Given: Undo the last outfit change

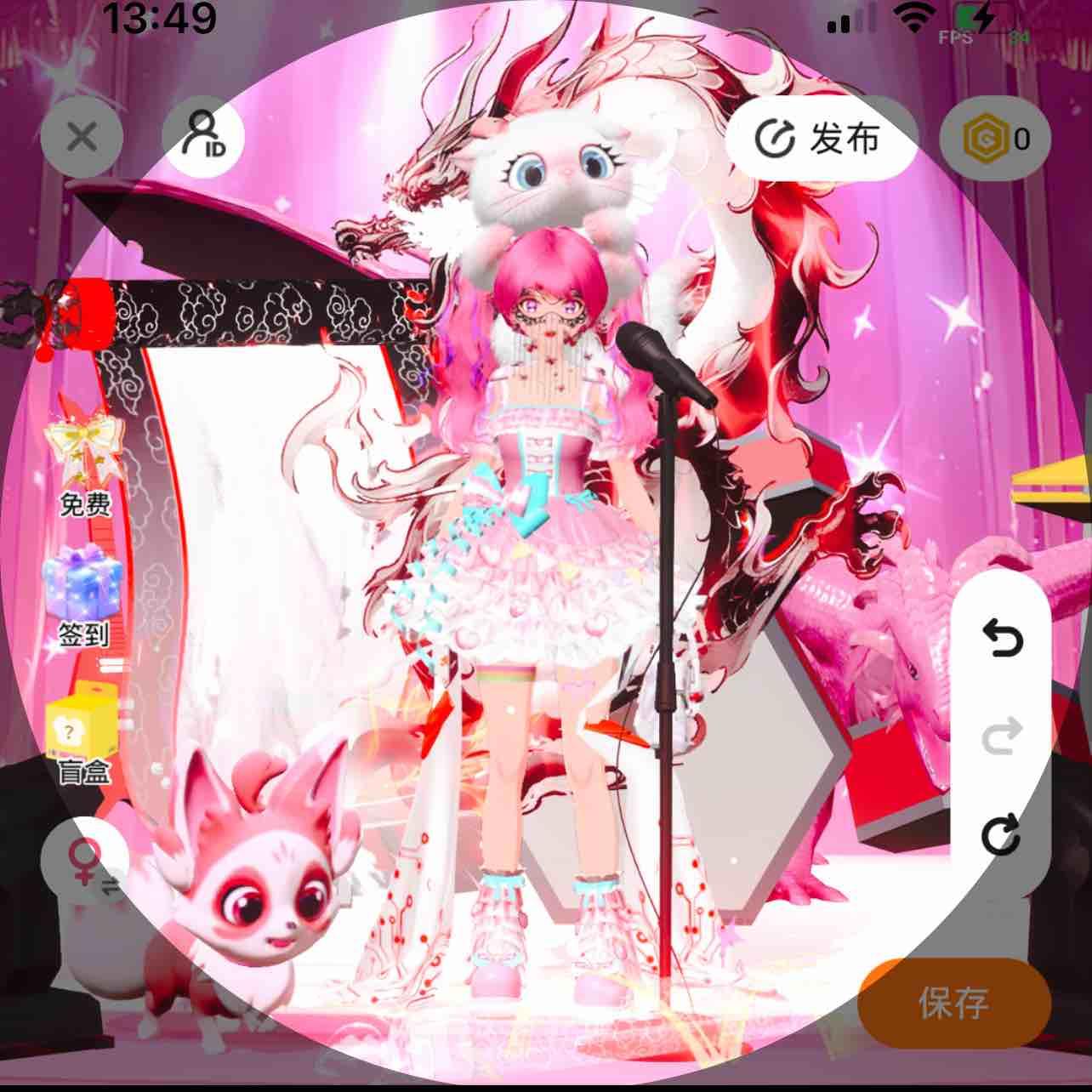Looking at the screenshot, I should pyautogui.click(x=1001, y=638).
